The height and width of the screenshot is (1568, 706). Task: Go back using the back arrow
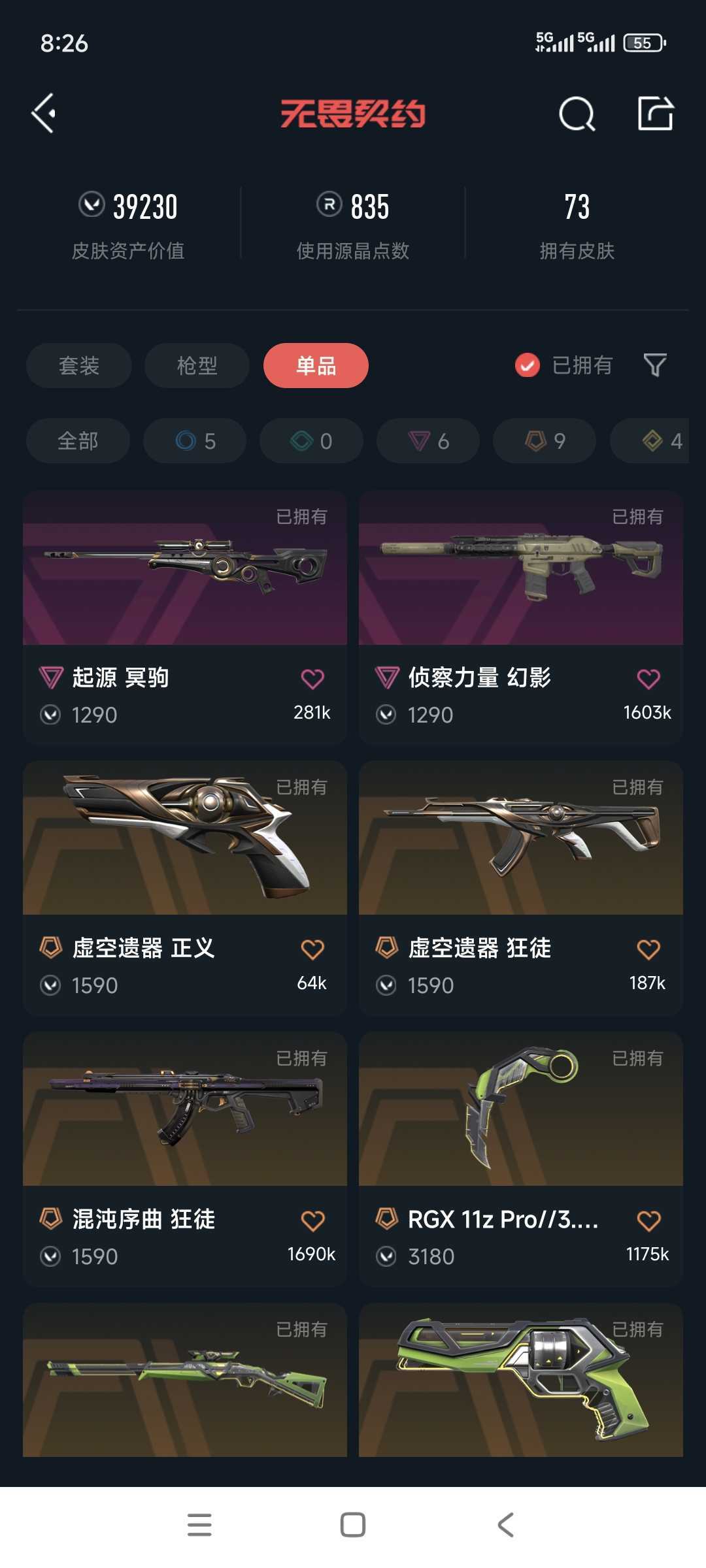pos(43,115)
